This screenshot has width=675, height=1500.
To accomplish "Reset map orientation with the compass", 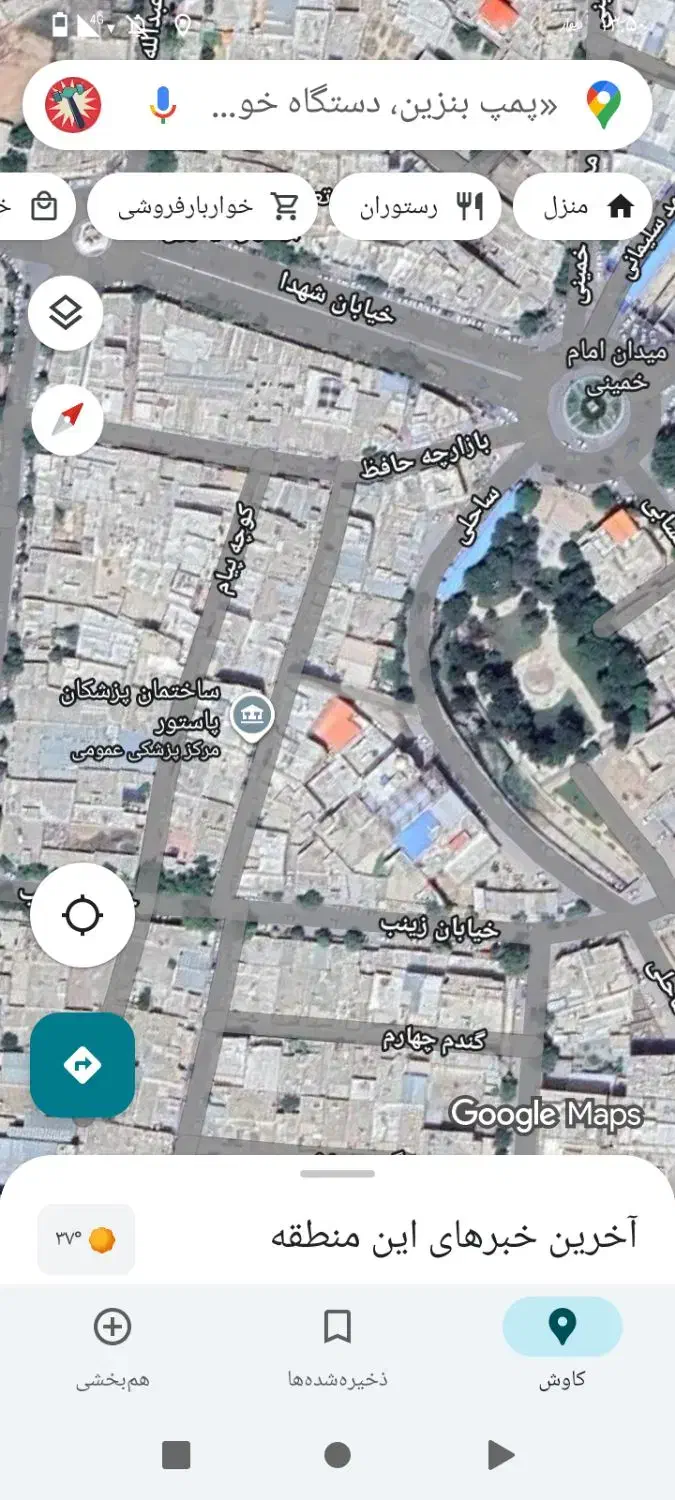I will 66,421.
